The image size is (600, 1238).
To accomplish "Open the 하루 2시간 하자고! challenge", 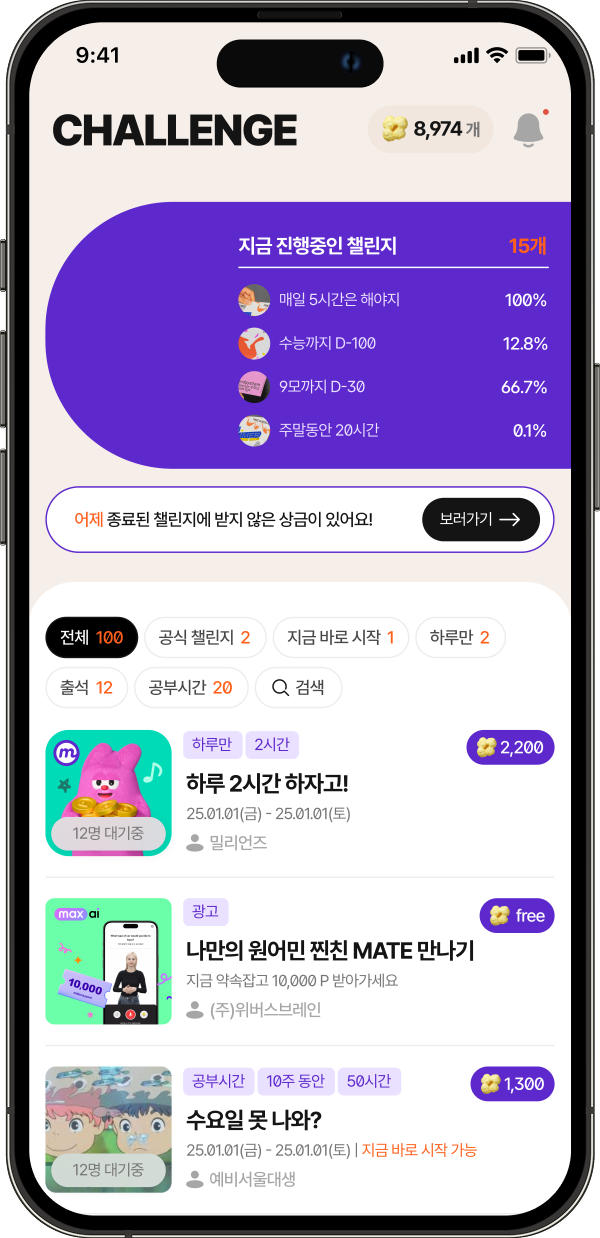I will (267, 782).
